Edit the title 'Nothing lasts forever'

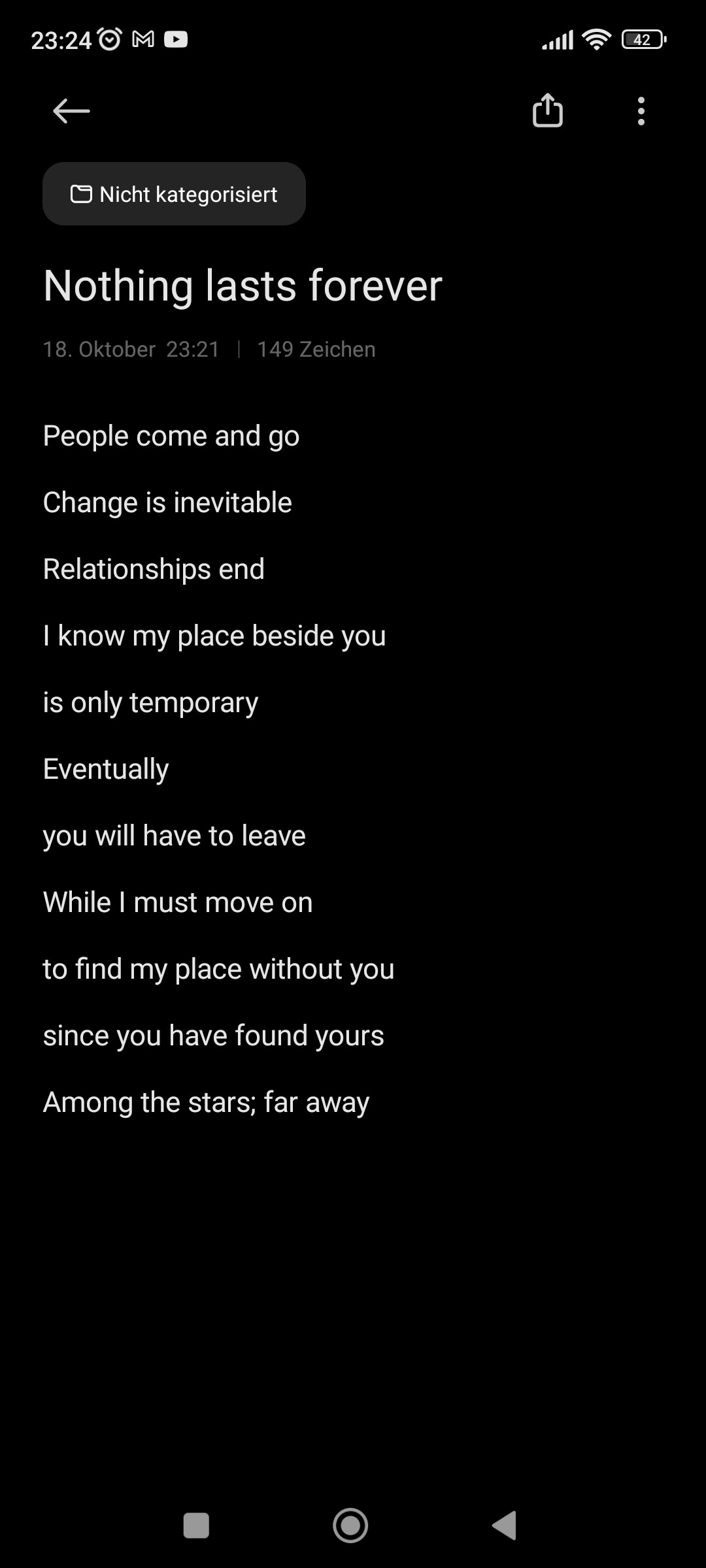(243, 286)
